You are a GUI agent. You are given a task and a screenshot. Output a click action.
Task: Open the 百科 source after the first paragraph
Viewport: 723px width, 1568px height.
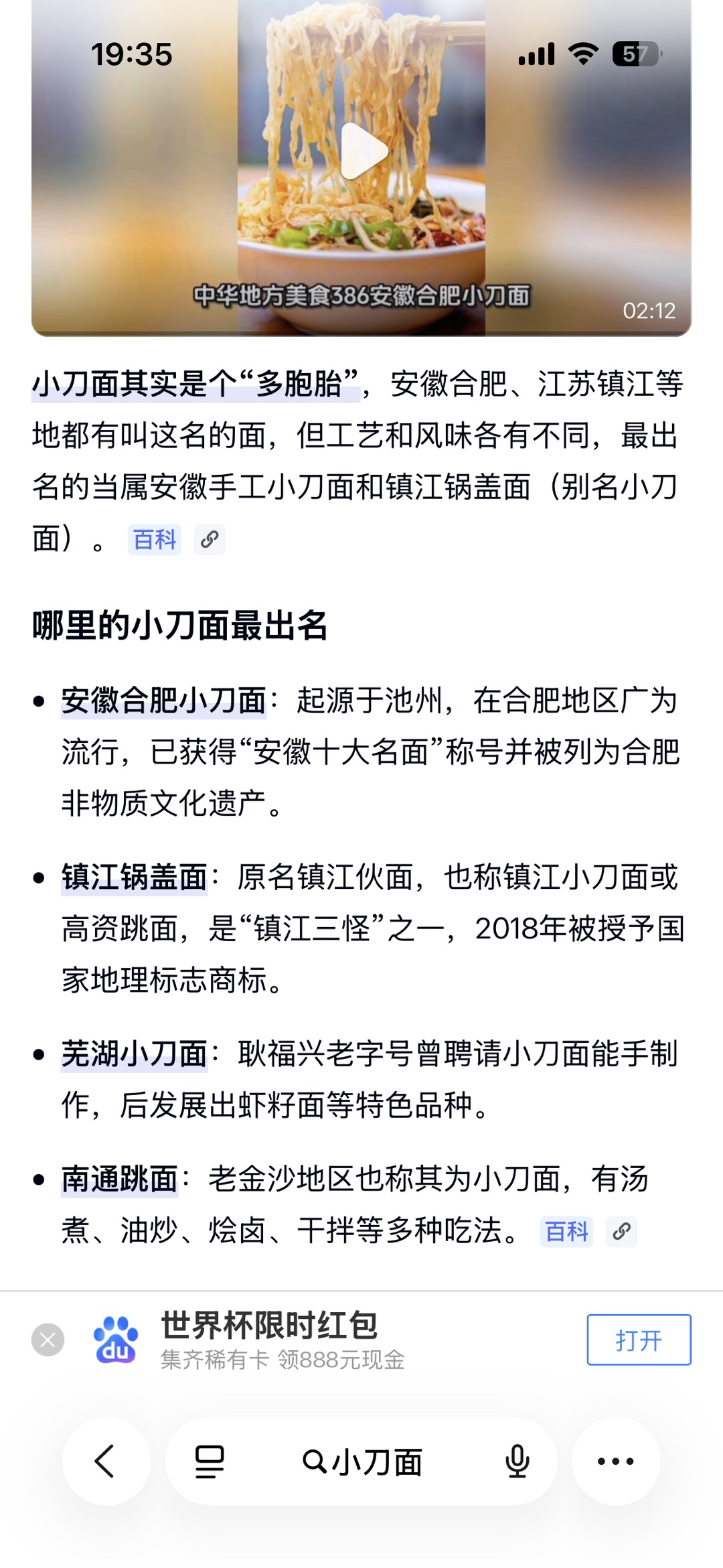point(155,540)
